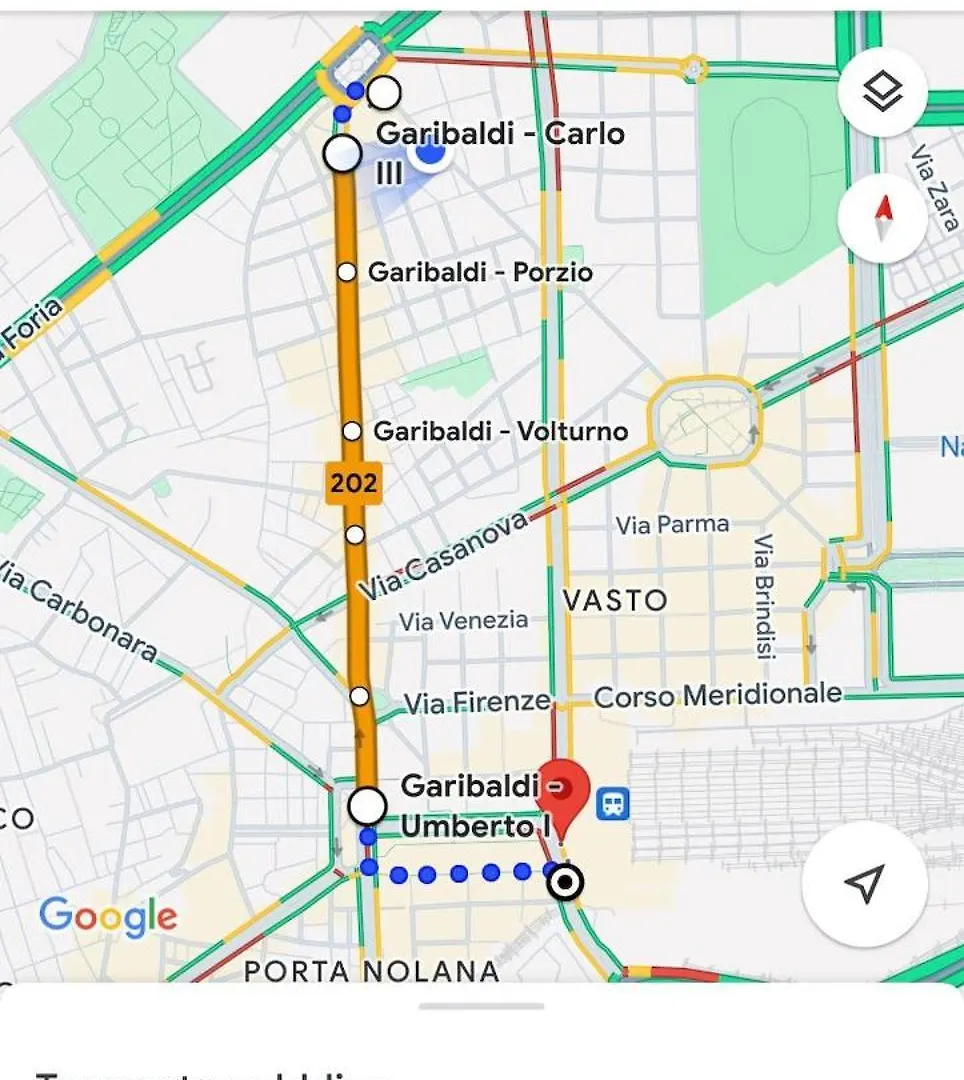
Task: Tap the Garibaldi - Carlo III stop
Action: (343, 154)
